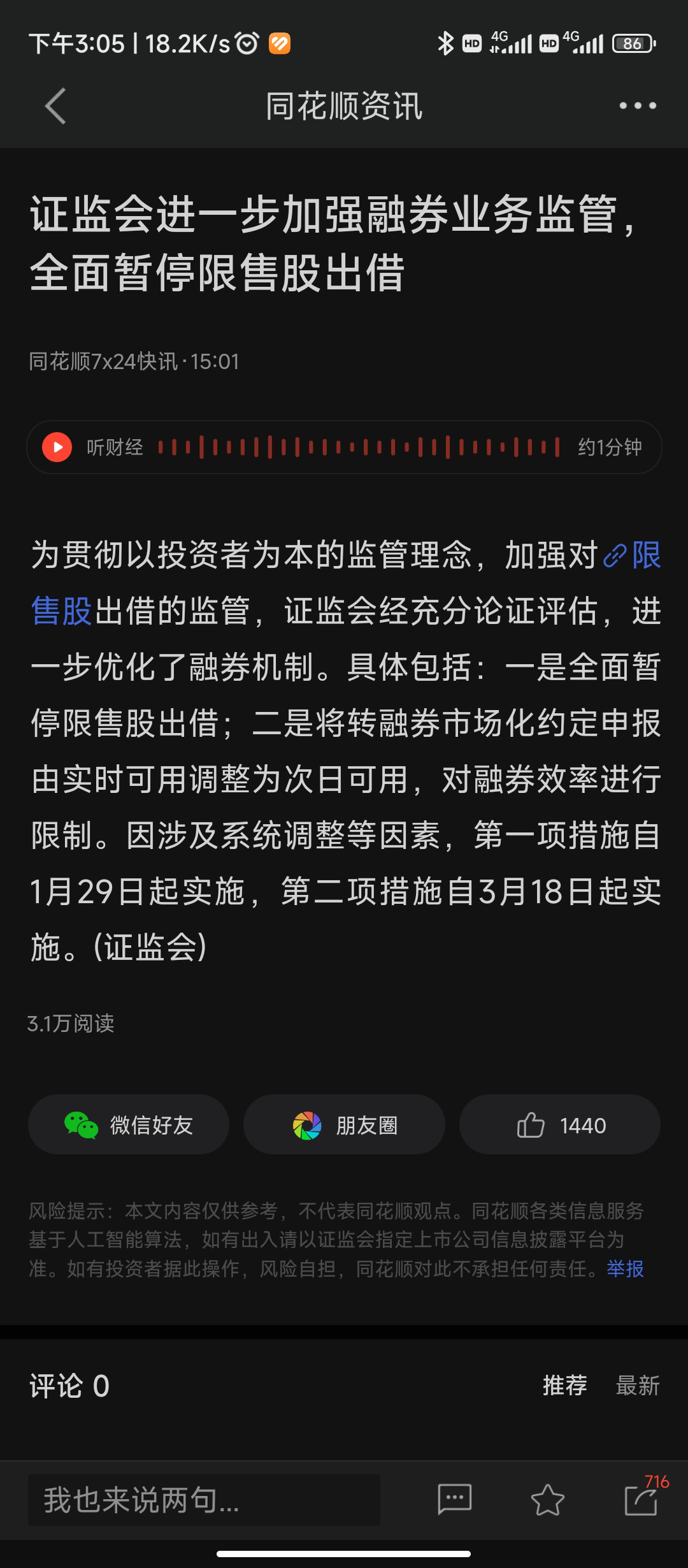Share to 朋友圈
Viewport: 688px width, 1568px height.
click(x=344, y=1125)
